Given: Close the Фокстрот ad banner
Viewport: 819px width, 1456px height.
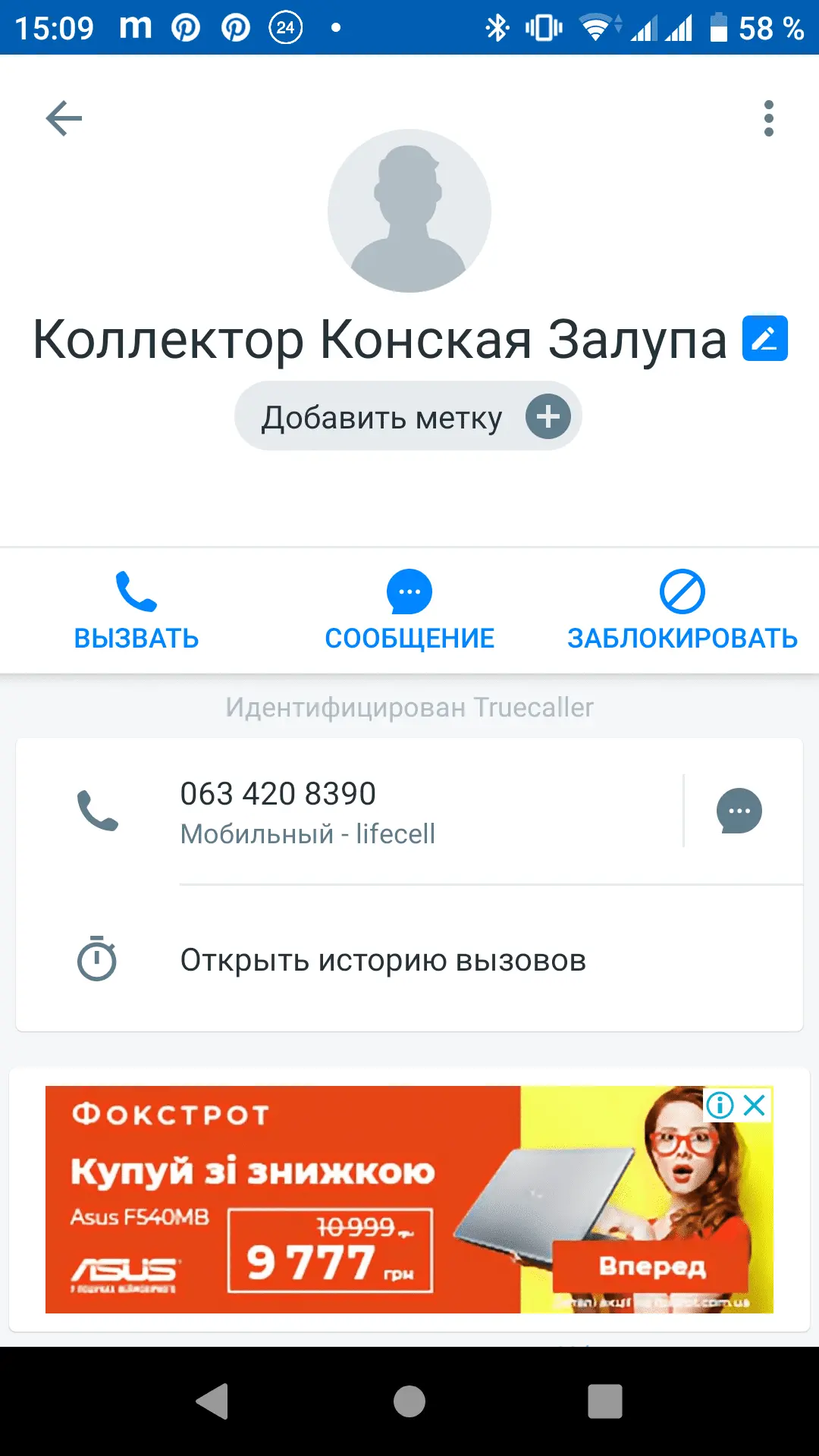Looking at the screenshot, I should click(x=755, y=1105).
